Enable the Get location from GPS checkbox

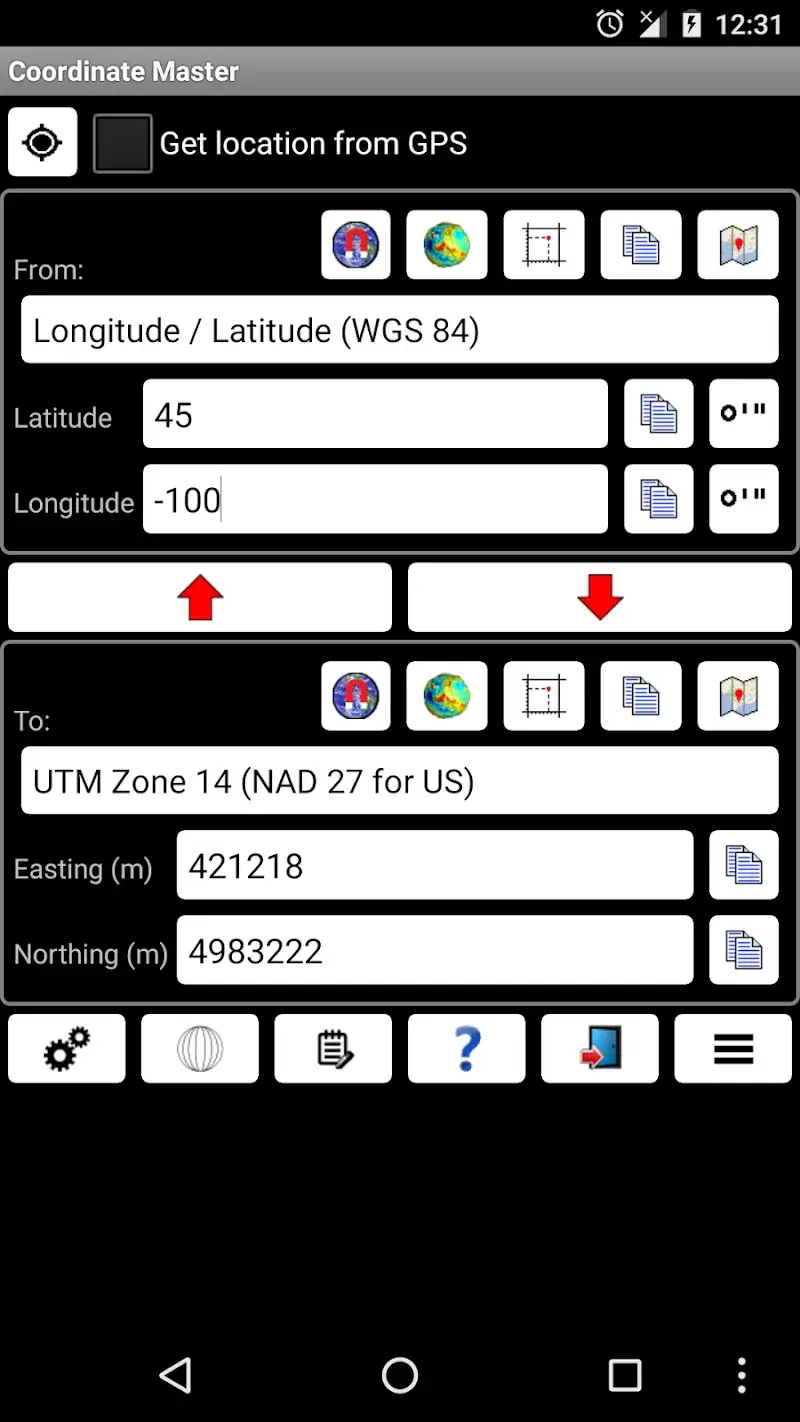pyautogui.click(x=122, y=141)
